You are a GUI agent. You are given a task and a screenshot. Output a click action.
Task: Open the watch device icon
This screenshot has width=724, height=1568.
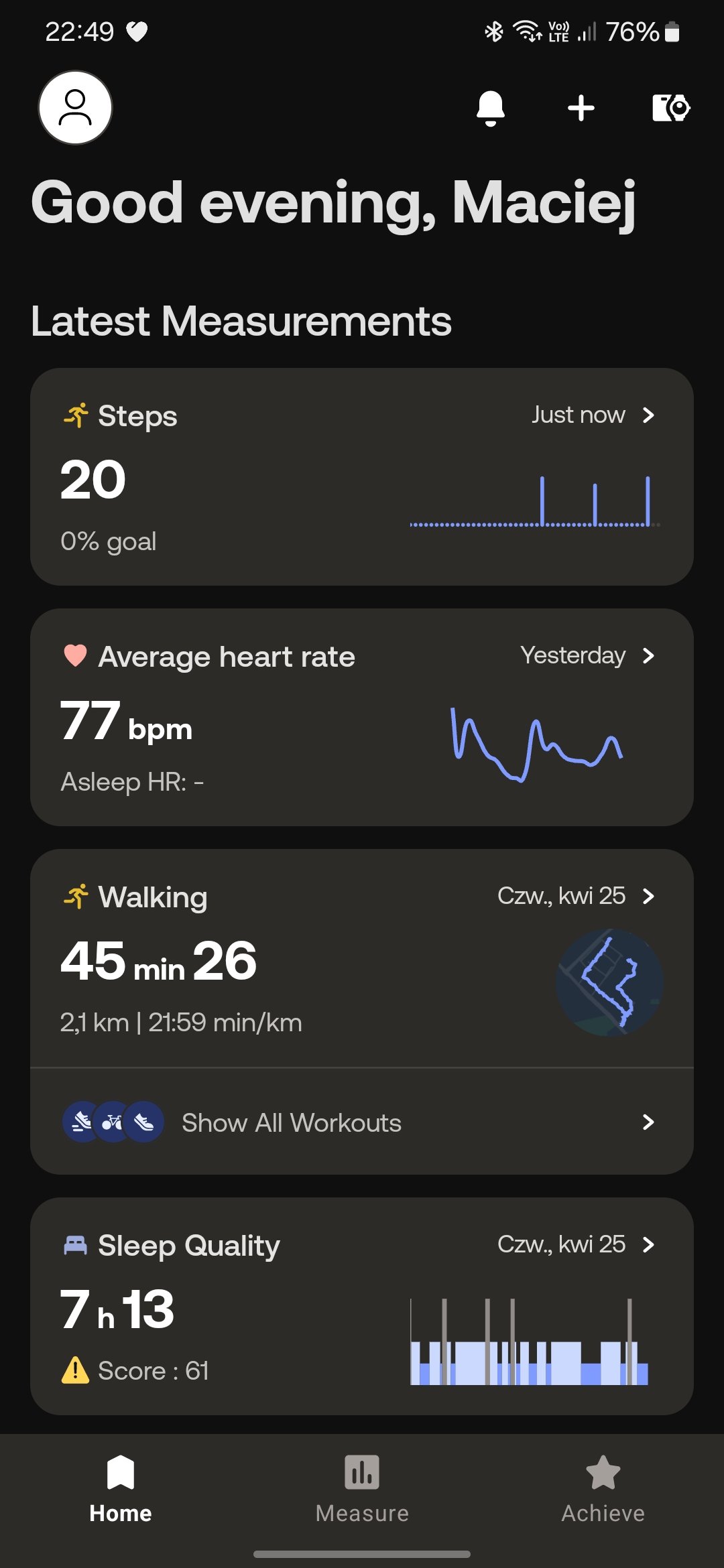coord(671,108)
